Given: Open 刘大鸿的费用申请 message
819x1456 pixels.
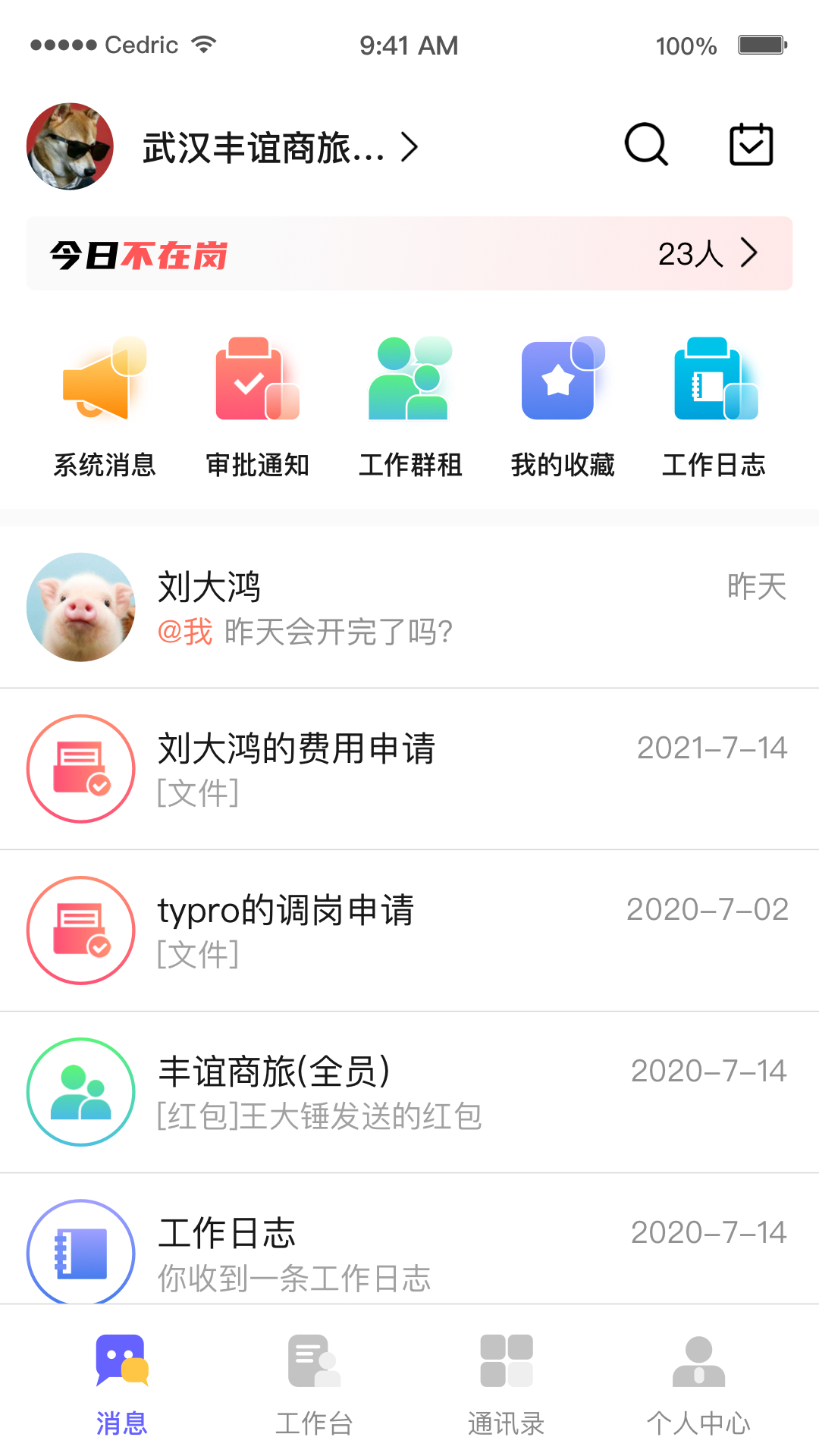Looking at the screenshot, I should [409, 769].
